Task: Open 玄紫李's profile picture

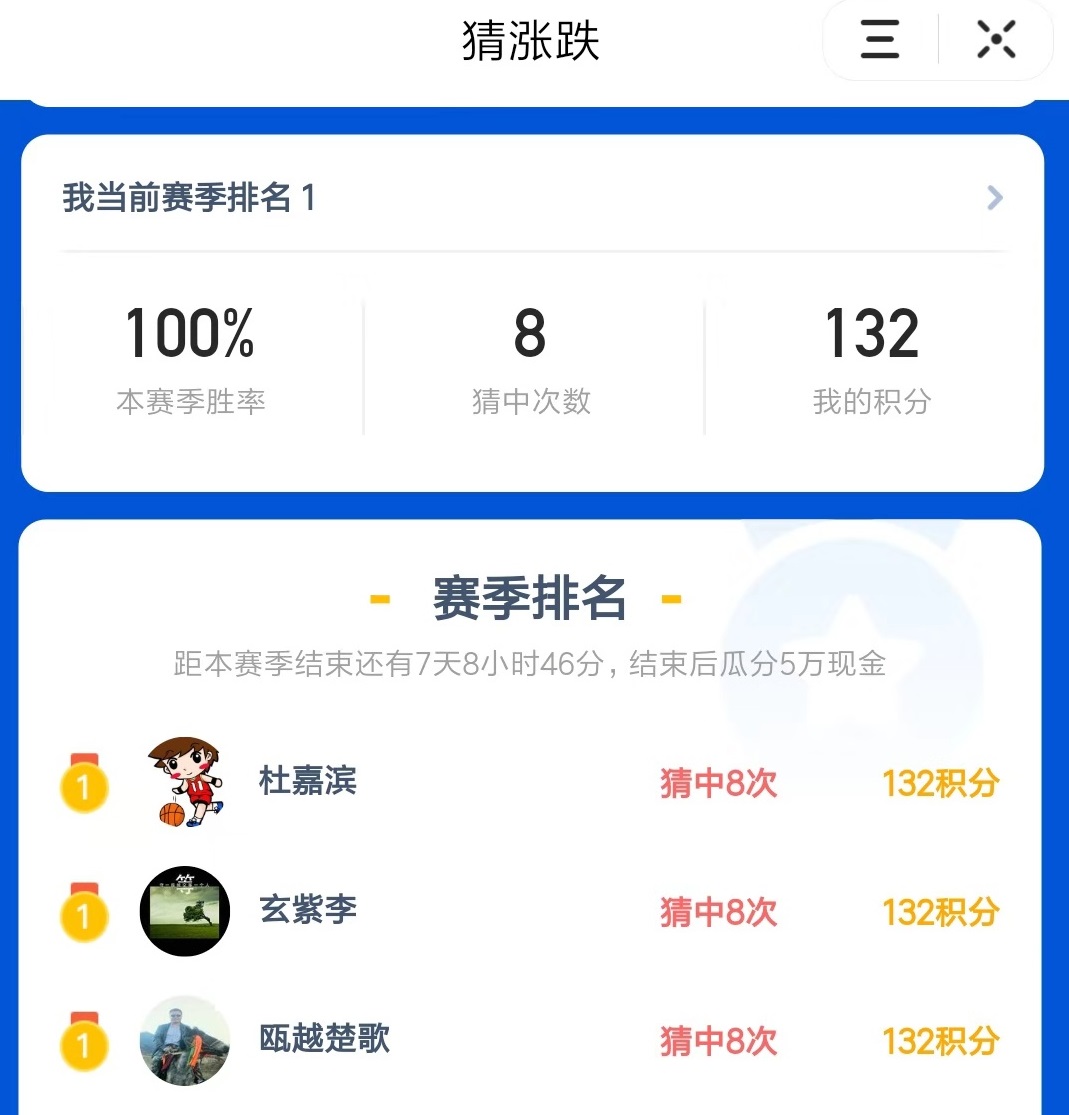Action: [x=184, y=912]
